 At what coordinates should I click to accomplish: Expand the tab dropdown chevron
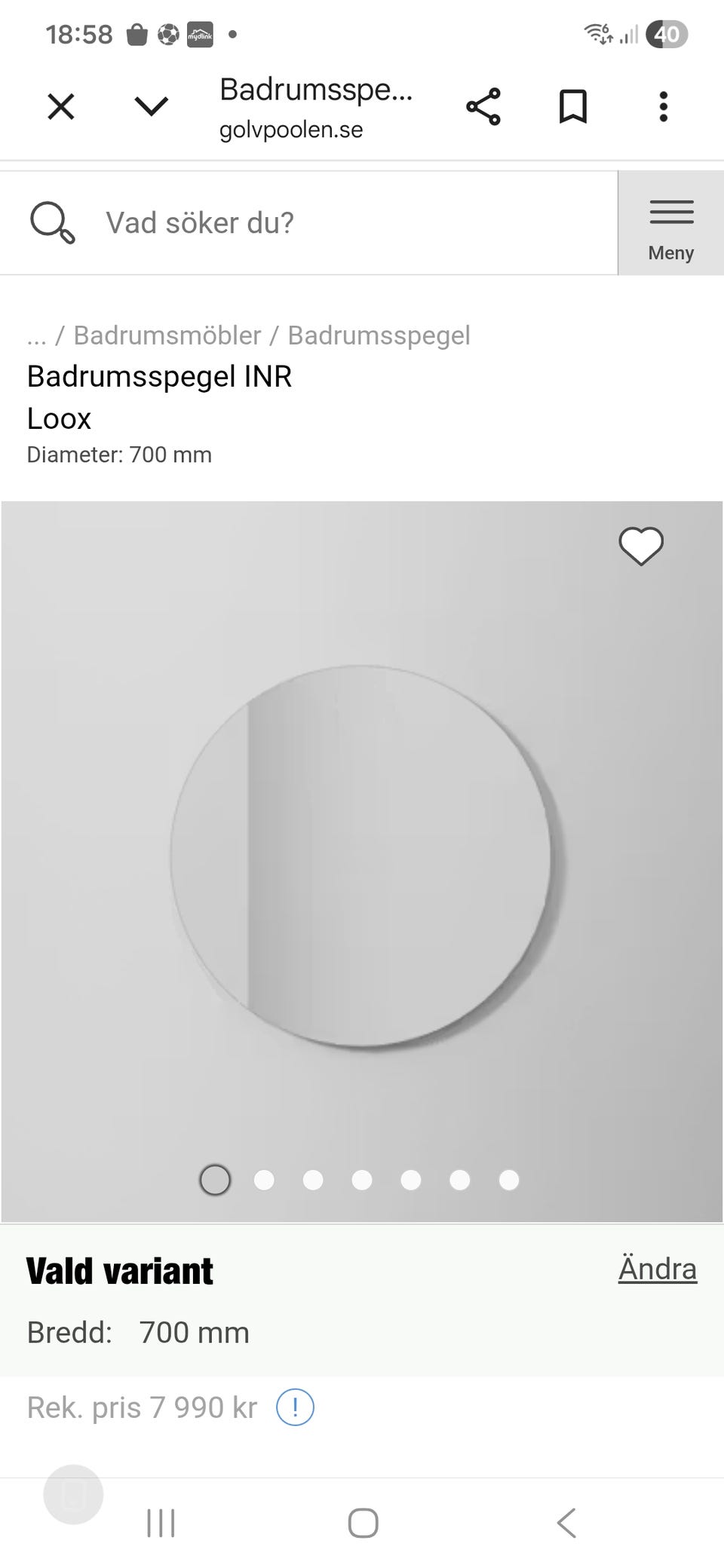click(x=151, y=106)
